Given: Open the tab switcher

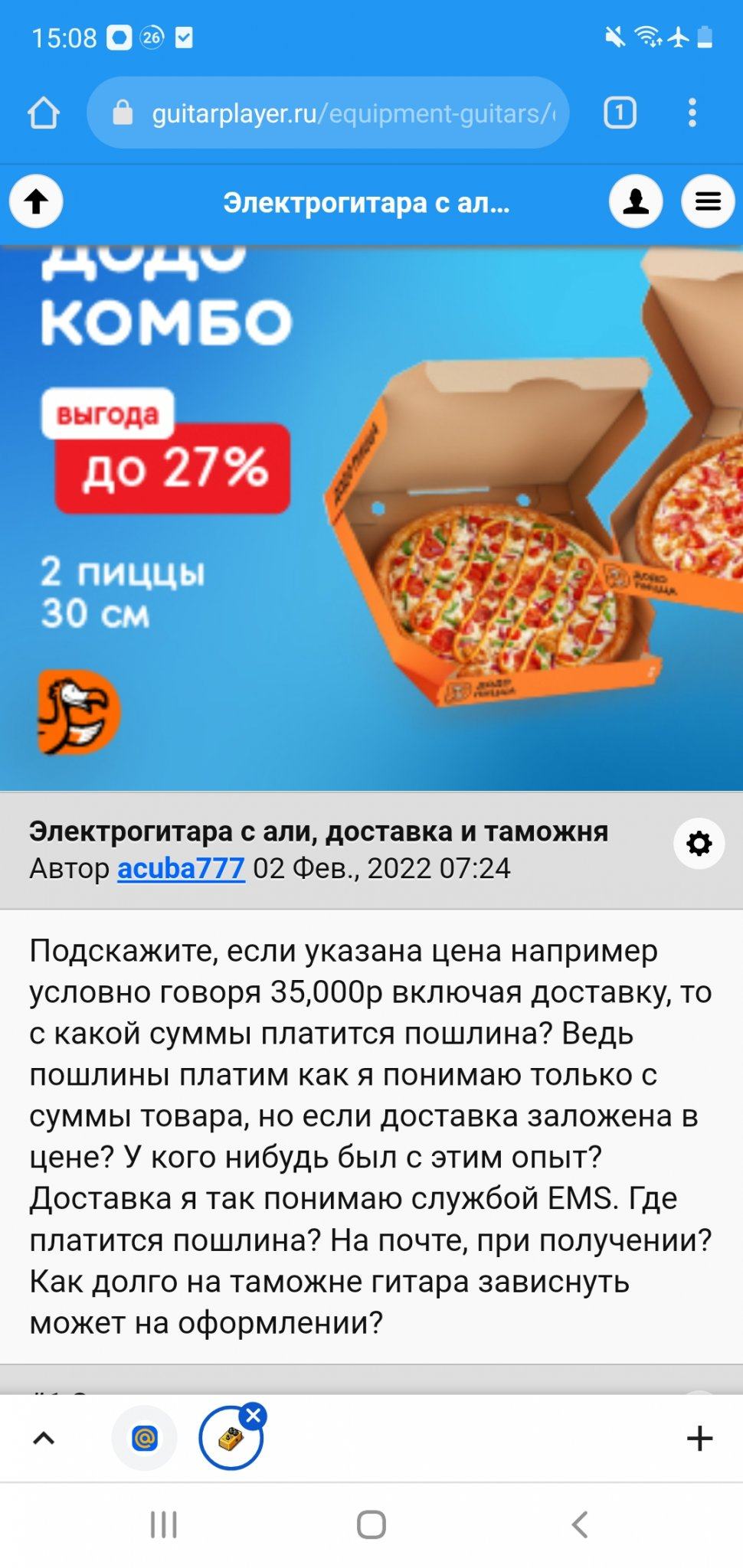Looking at the screenshot, I should pyautogui.click(x=620, y=113).
